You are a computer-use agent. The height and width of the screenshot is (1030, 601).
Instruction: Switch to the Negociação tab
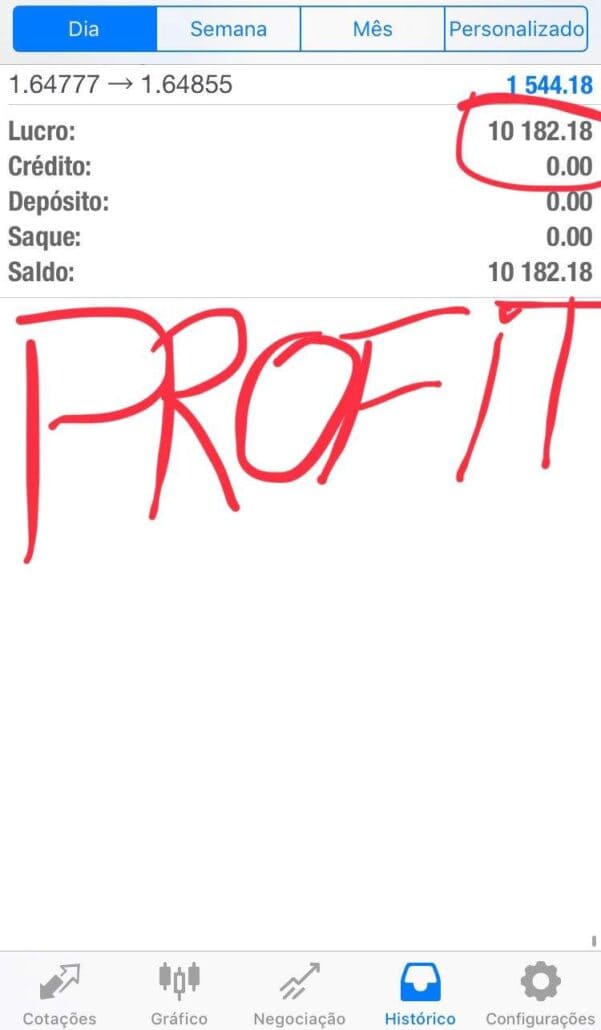pos(300,994)
